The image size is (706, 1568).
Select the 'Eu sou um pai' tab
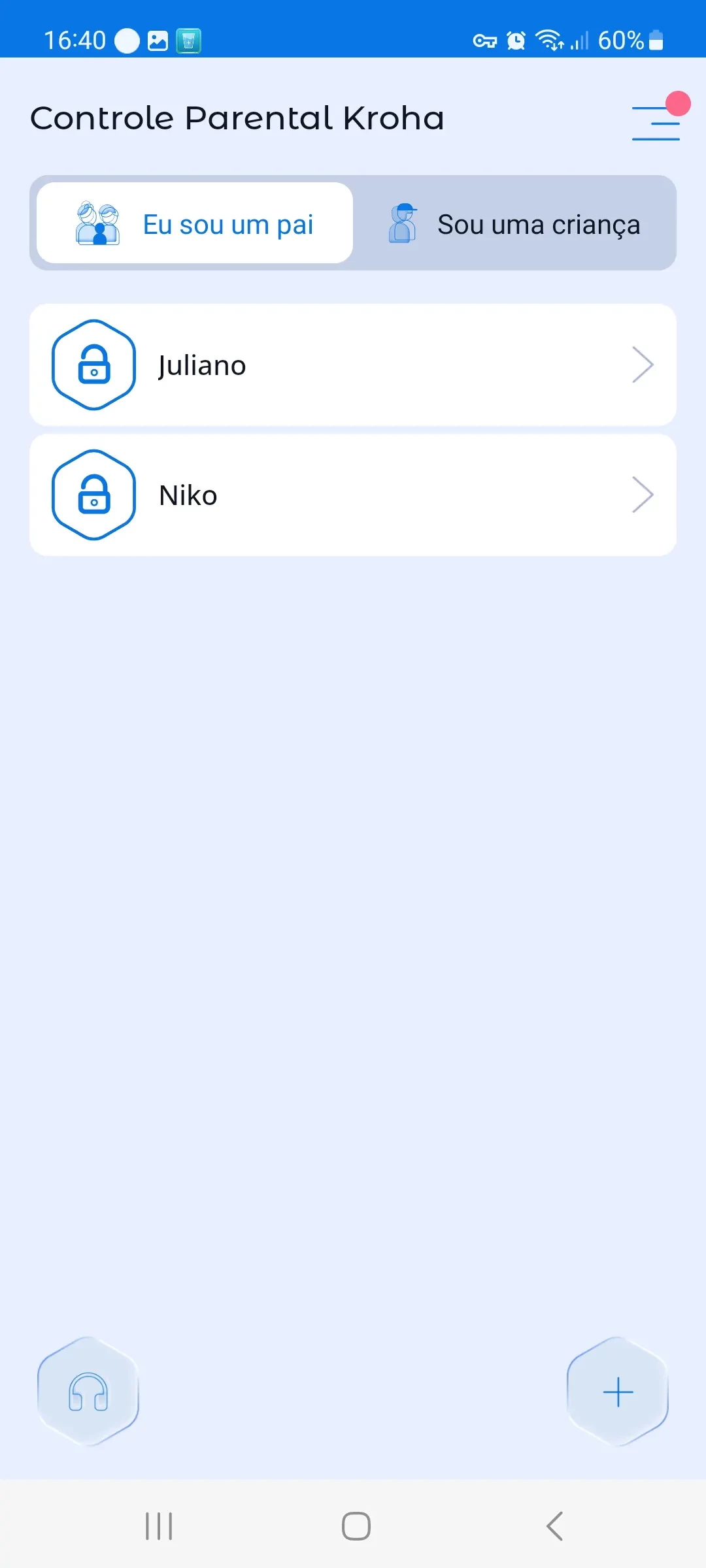tap(195, 223)
